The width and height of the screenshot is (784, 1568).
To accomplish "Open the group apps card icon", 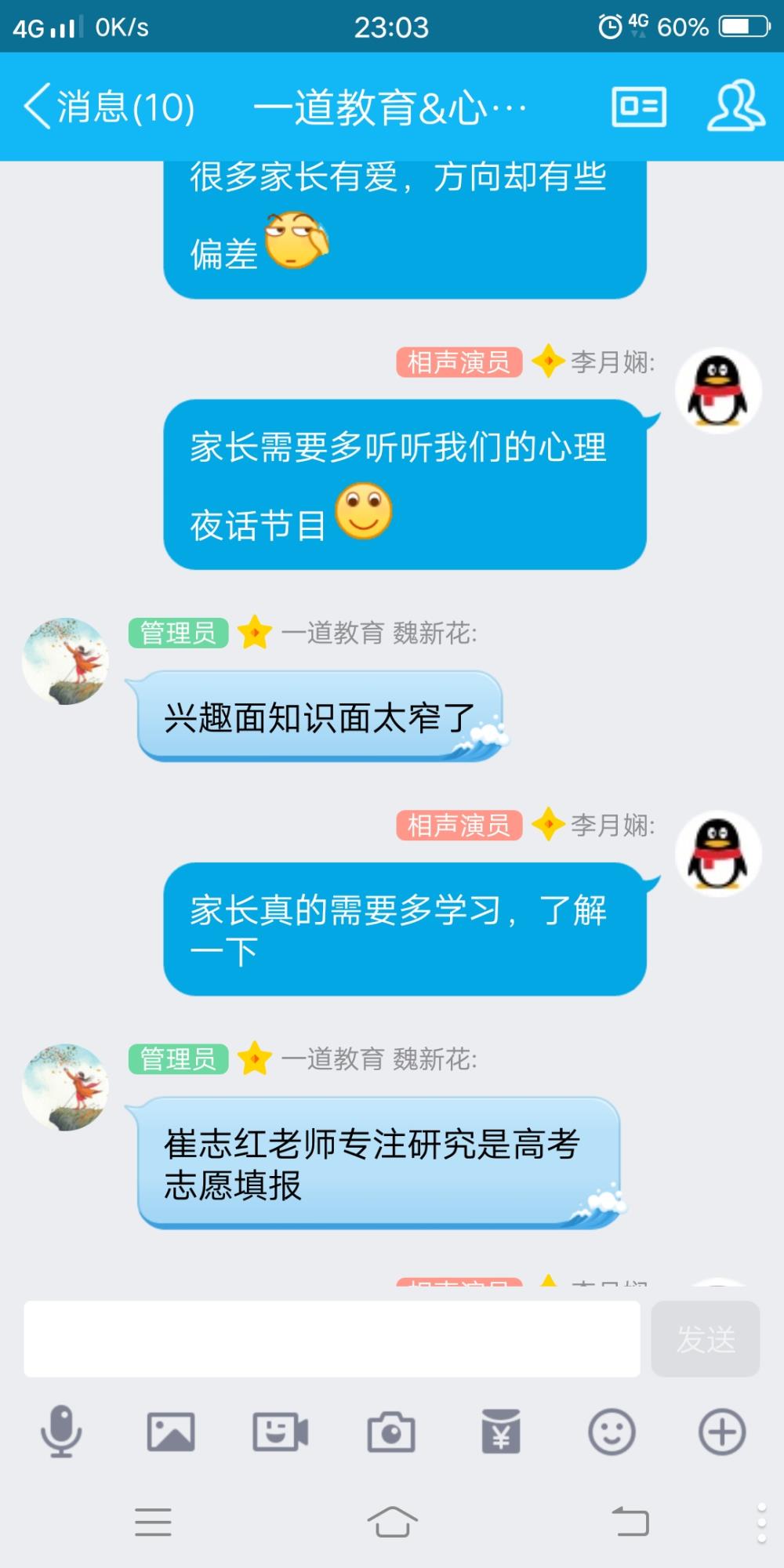I will pos(639,107).
